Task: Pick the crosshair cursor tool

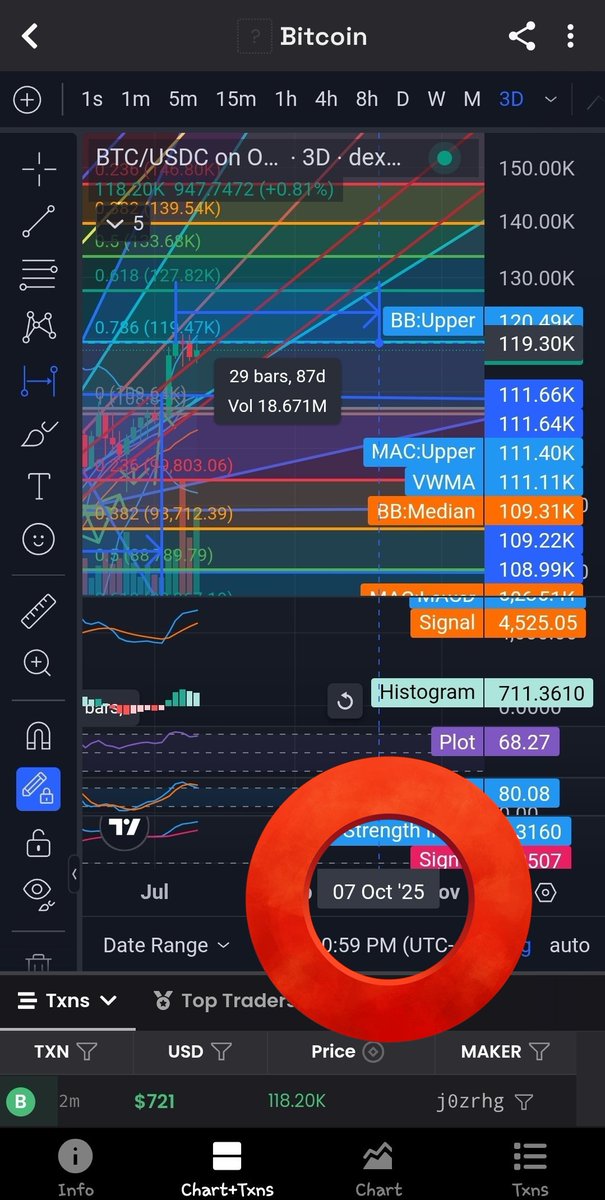Action: pyautogui.click(x=39, y=169)
